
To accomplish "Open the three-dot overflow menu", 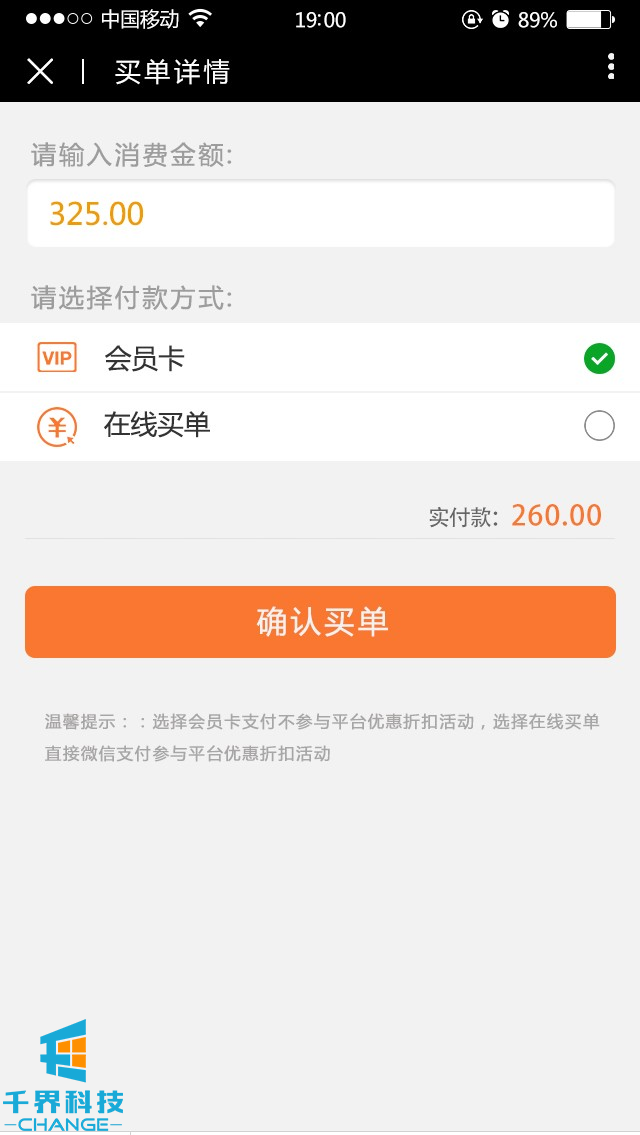I will [610, 67].
